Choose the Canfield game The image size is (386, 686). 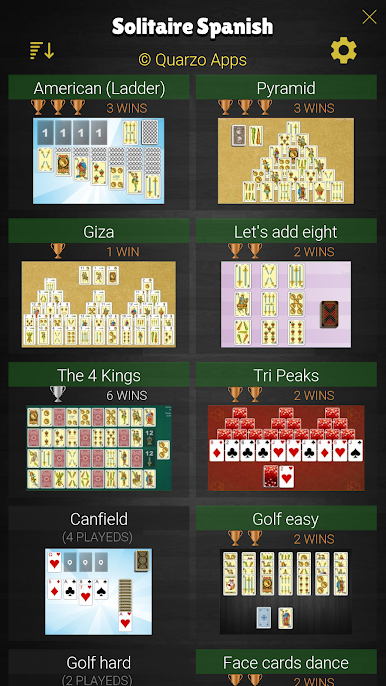coord(99,570)
